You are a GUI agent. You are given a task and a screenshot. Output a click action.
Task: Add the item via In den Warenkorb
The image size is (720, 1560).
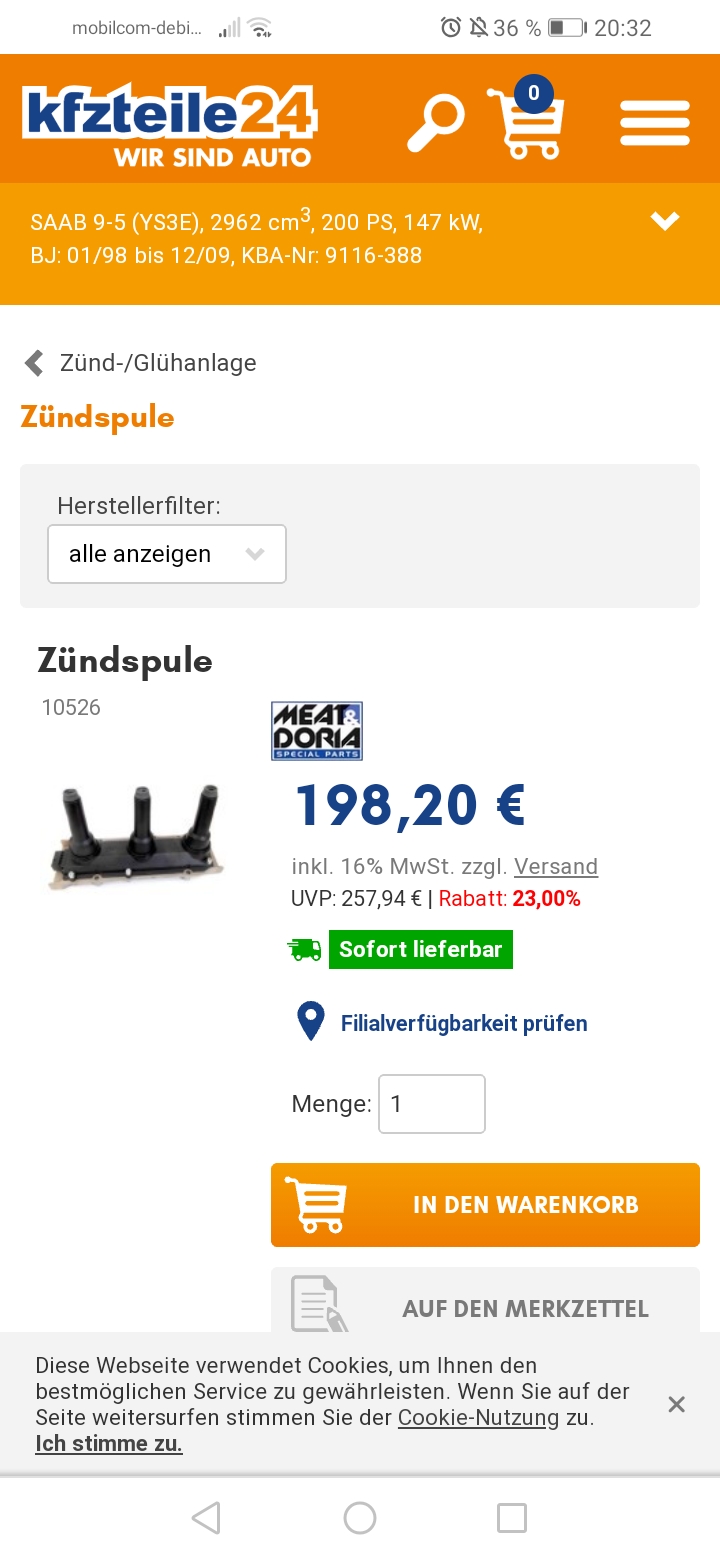click(485, 1205)
